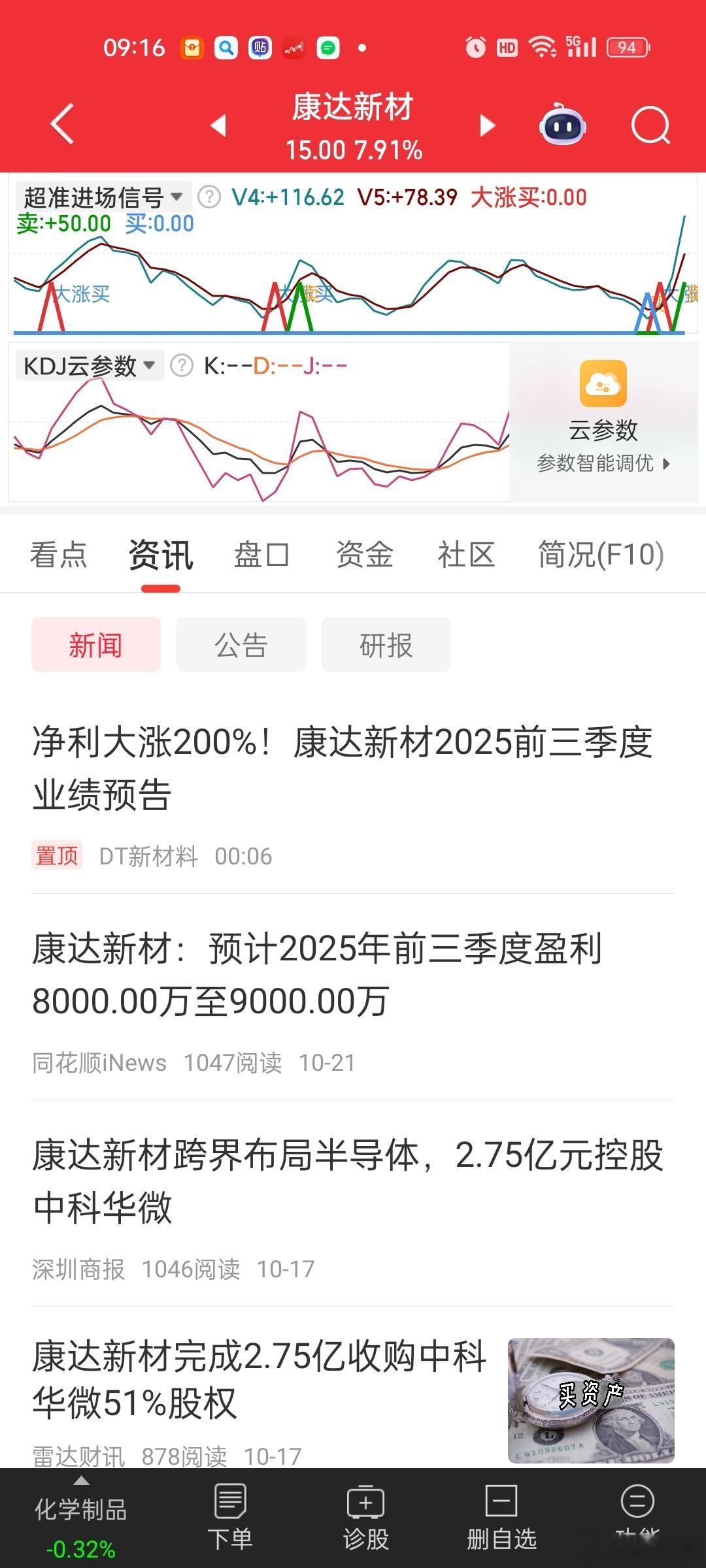Switch to the next stock
The image size is (706, 1568).
pyautogui.click(x=487, y=125)
